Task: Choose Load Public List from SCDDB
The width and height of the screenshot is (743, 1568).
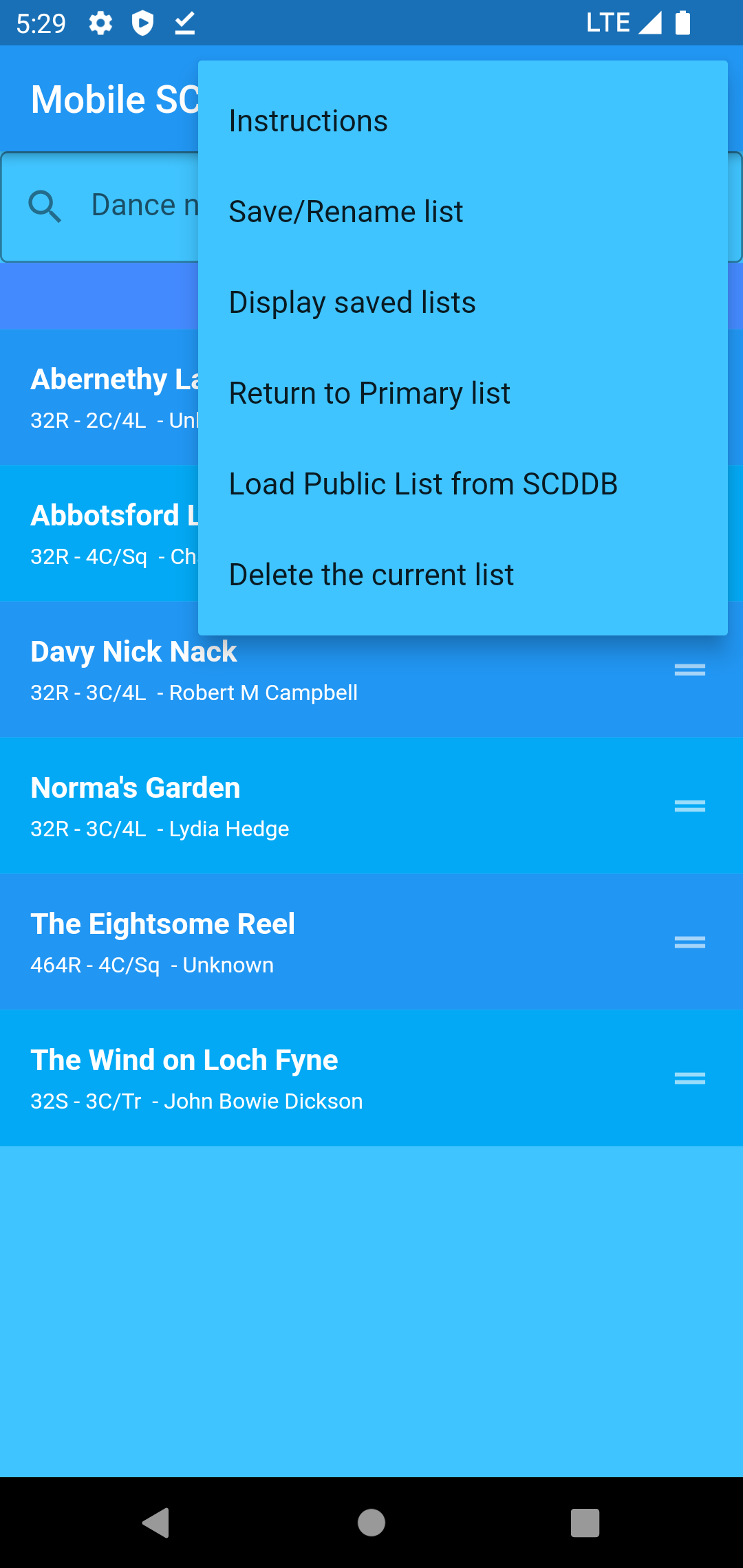Action: (x=422, y=484)
